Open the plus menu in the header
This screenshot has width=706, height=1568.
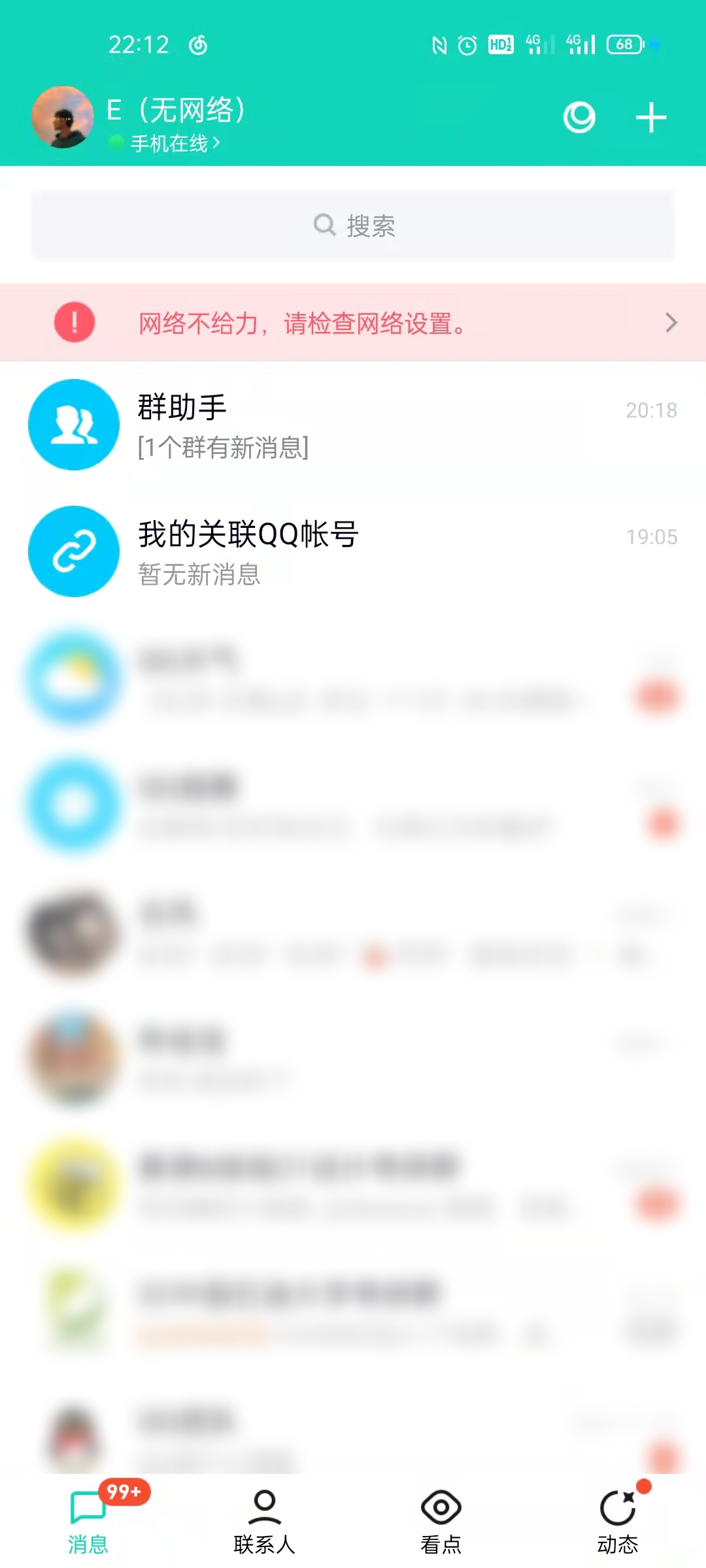coord(651,118)
